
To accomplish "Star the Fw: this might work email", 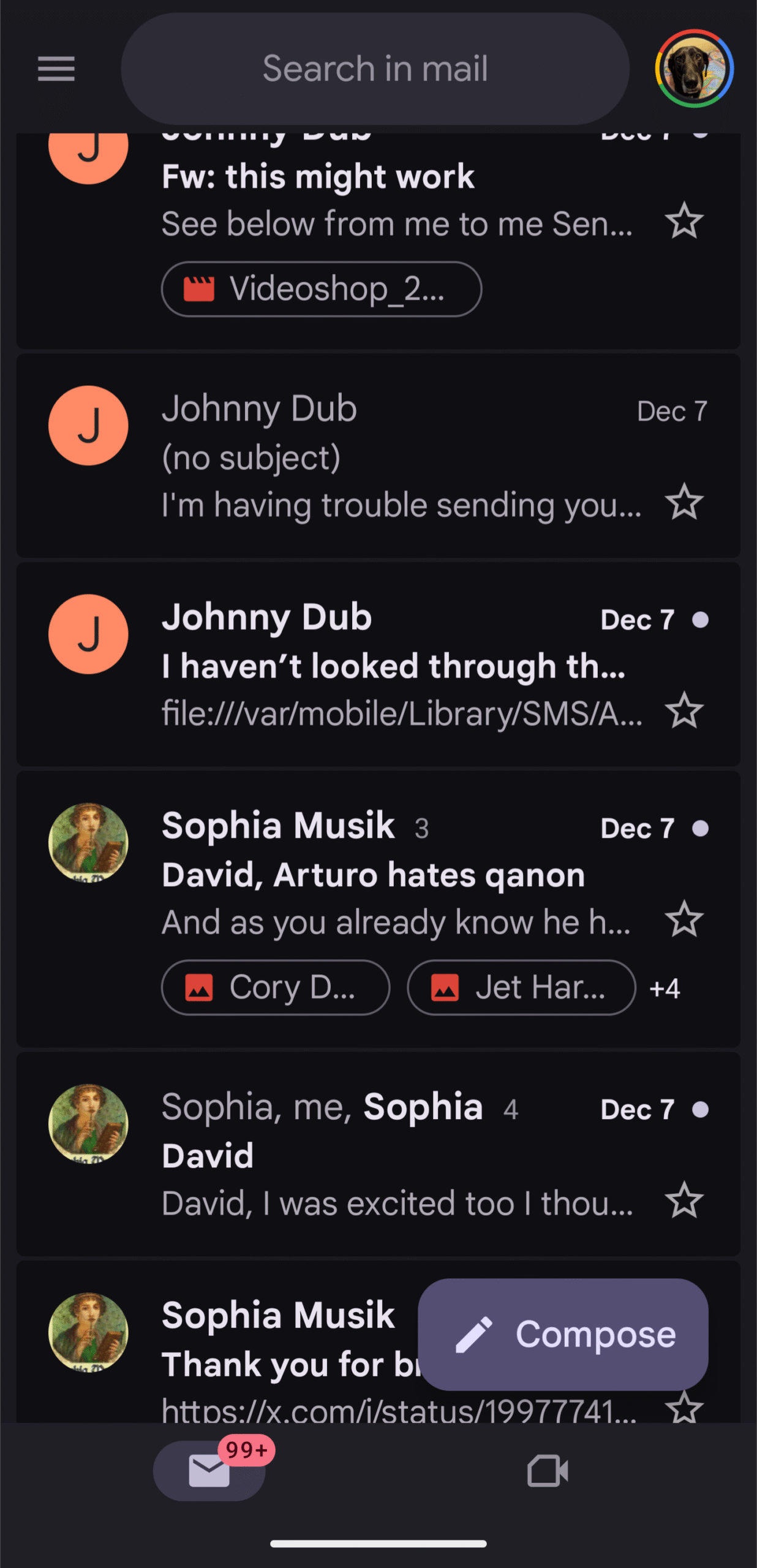I will [x=684, y=222].
